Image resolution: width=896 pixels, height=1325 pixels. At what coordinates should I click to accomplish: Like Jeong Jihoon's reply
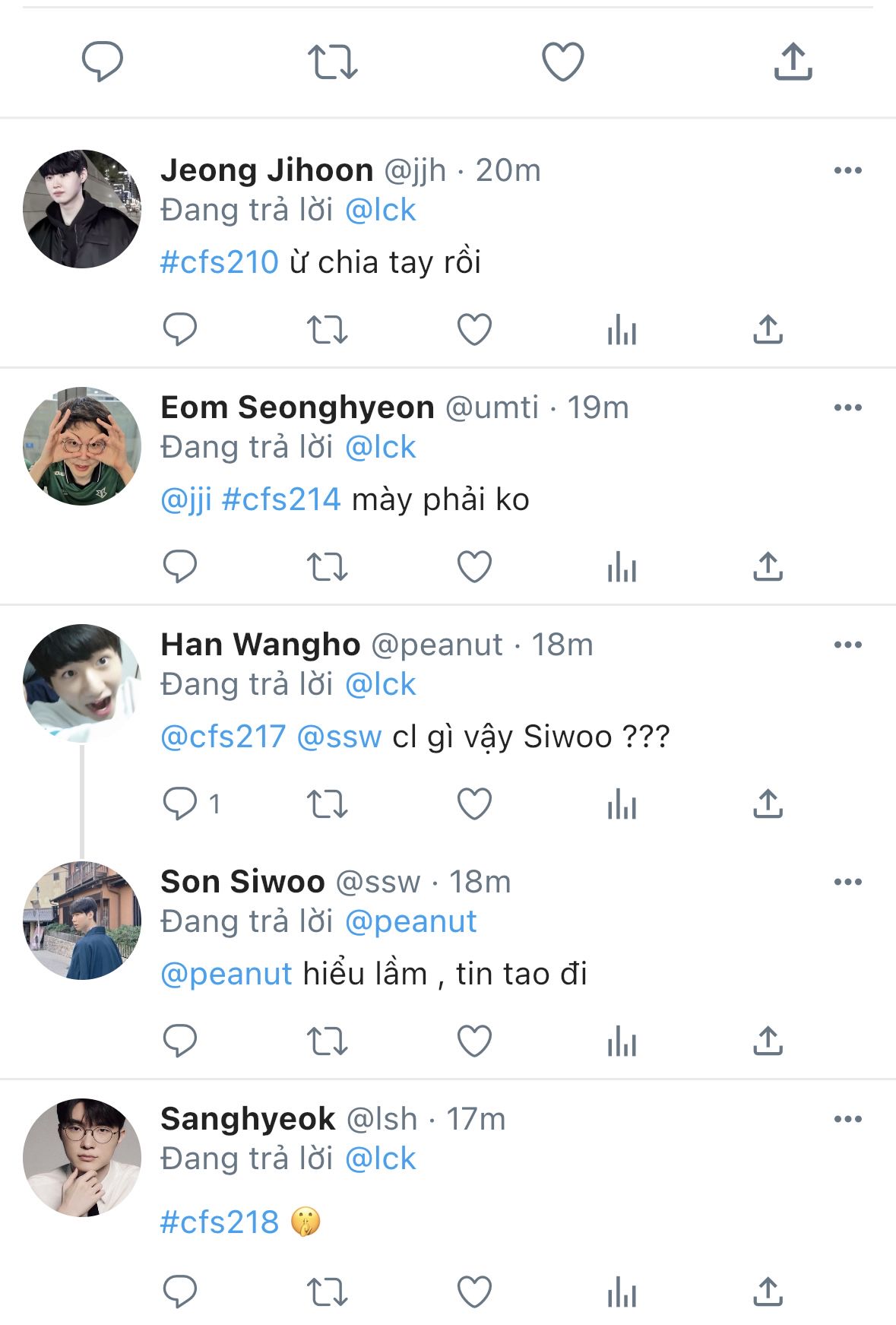pos(474,330)
